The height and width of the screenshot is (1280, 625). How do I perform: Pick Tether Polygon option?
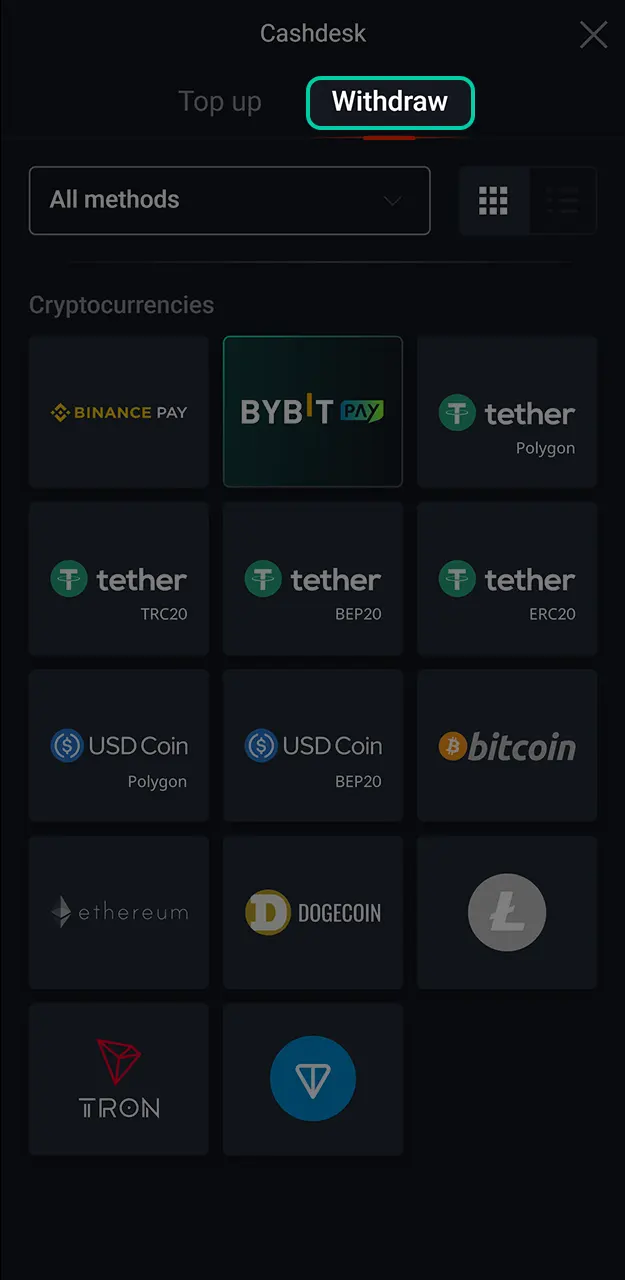(507, 412)
